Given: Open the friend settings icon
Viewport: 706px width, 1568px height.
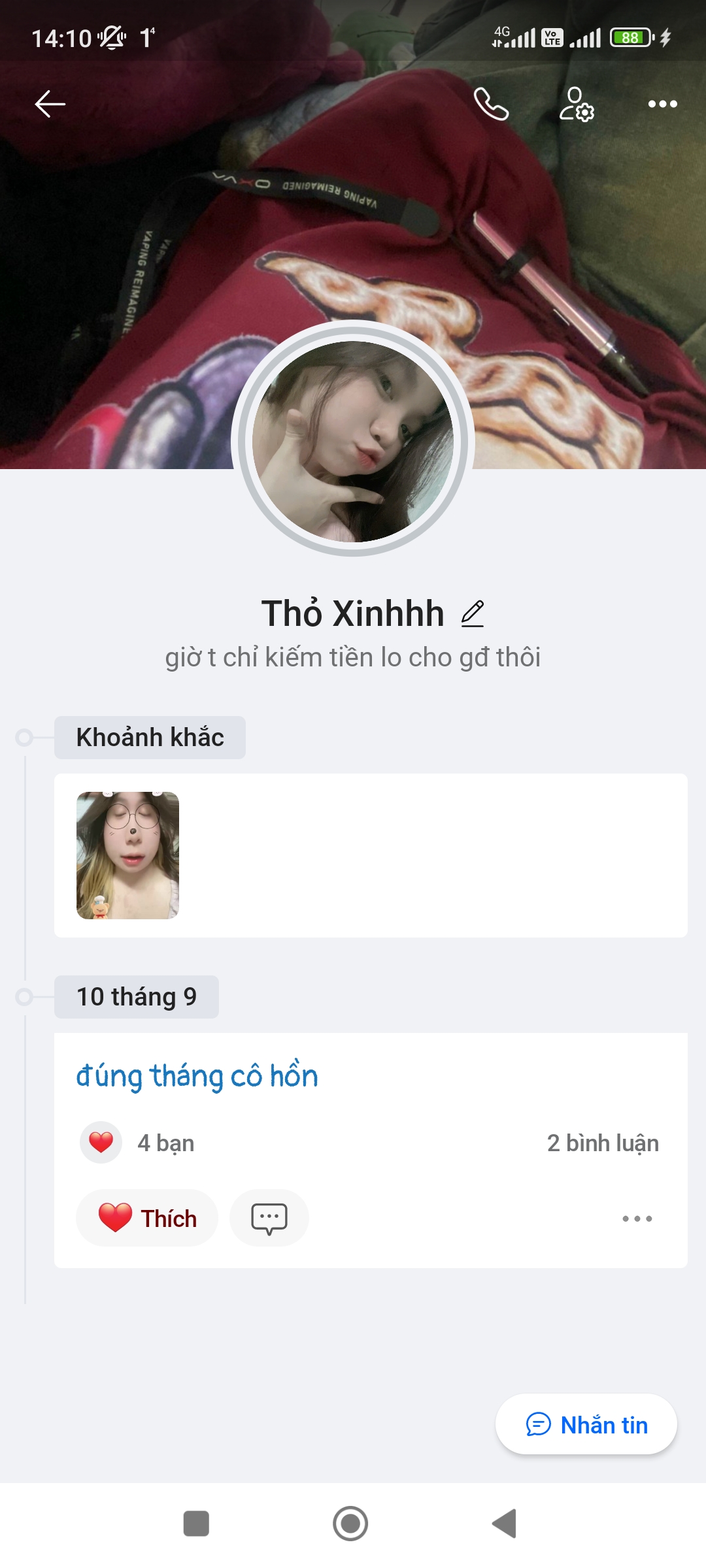Looking at the screenshot, I should click(577, 104).
